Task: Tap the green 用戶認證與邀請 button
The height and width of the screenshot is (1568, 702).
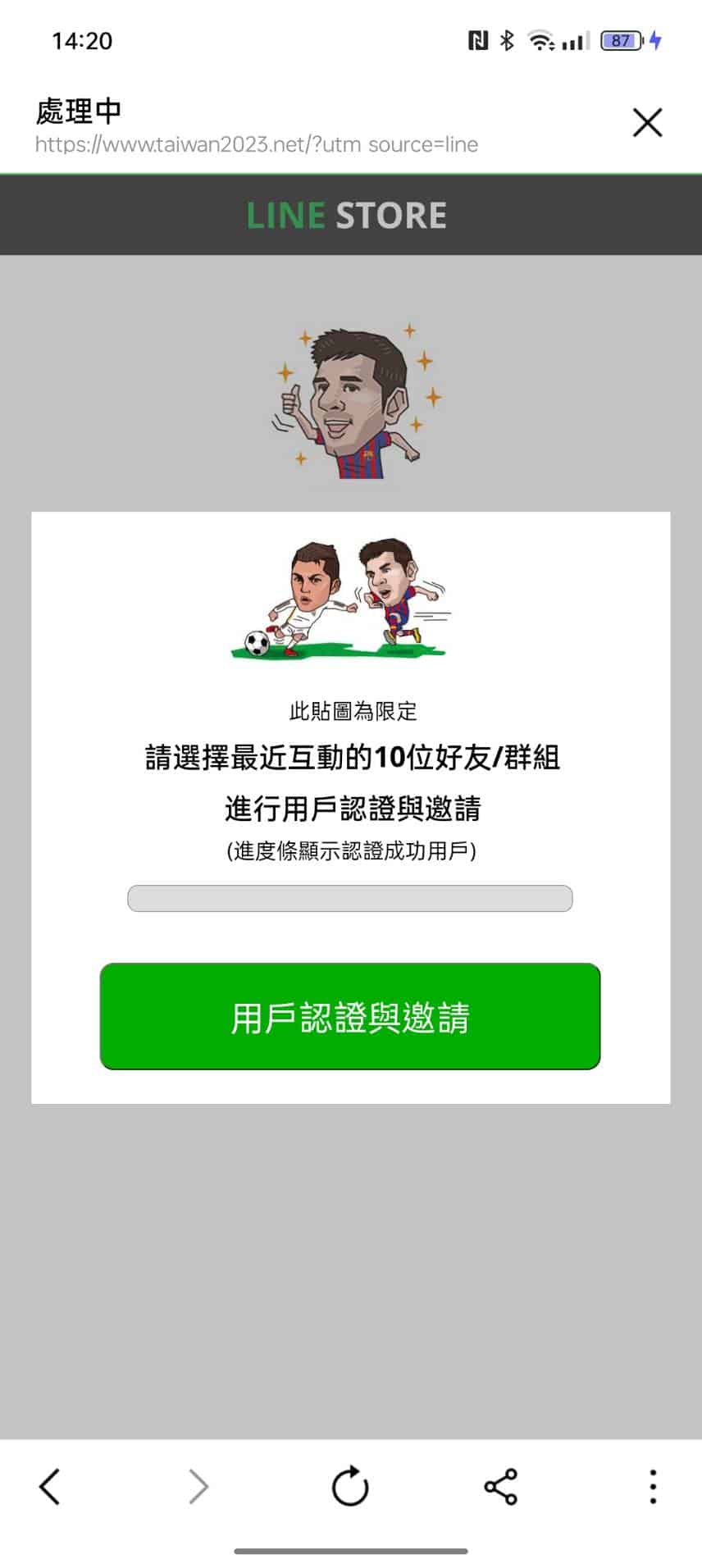Action: 350,1016
